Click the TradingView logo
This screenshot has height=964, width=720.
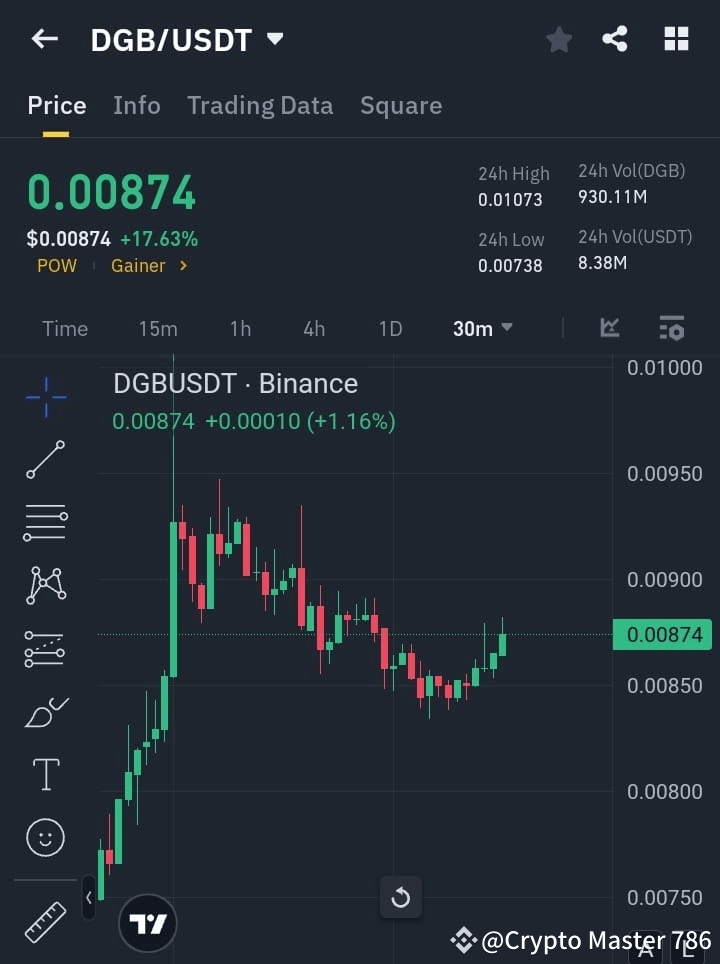point(147,922)
